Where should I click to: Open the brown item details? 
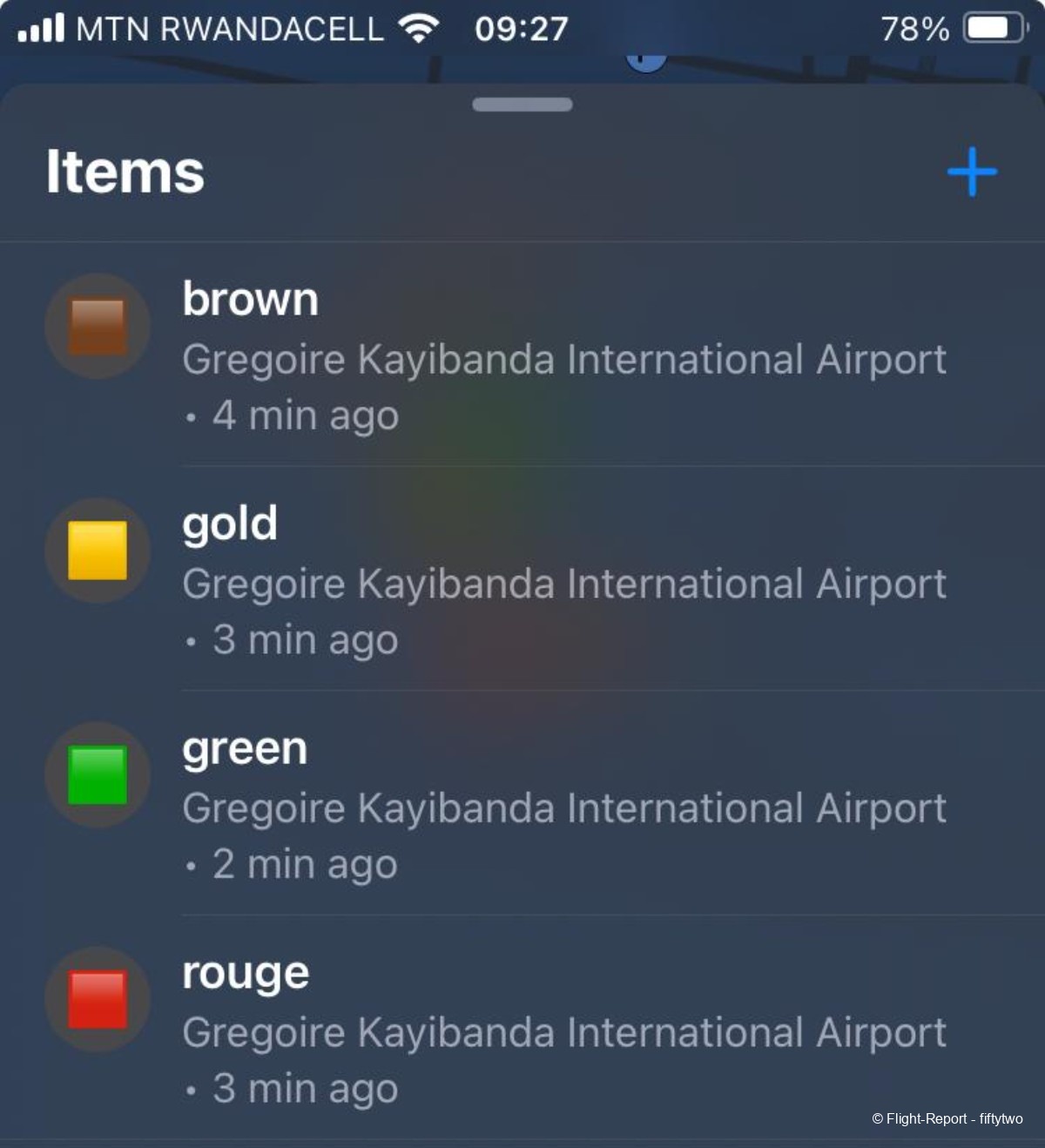tap(522, 355)
